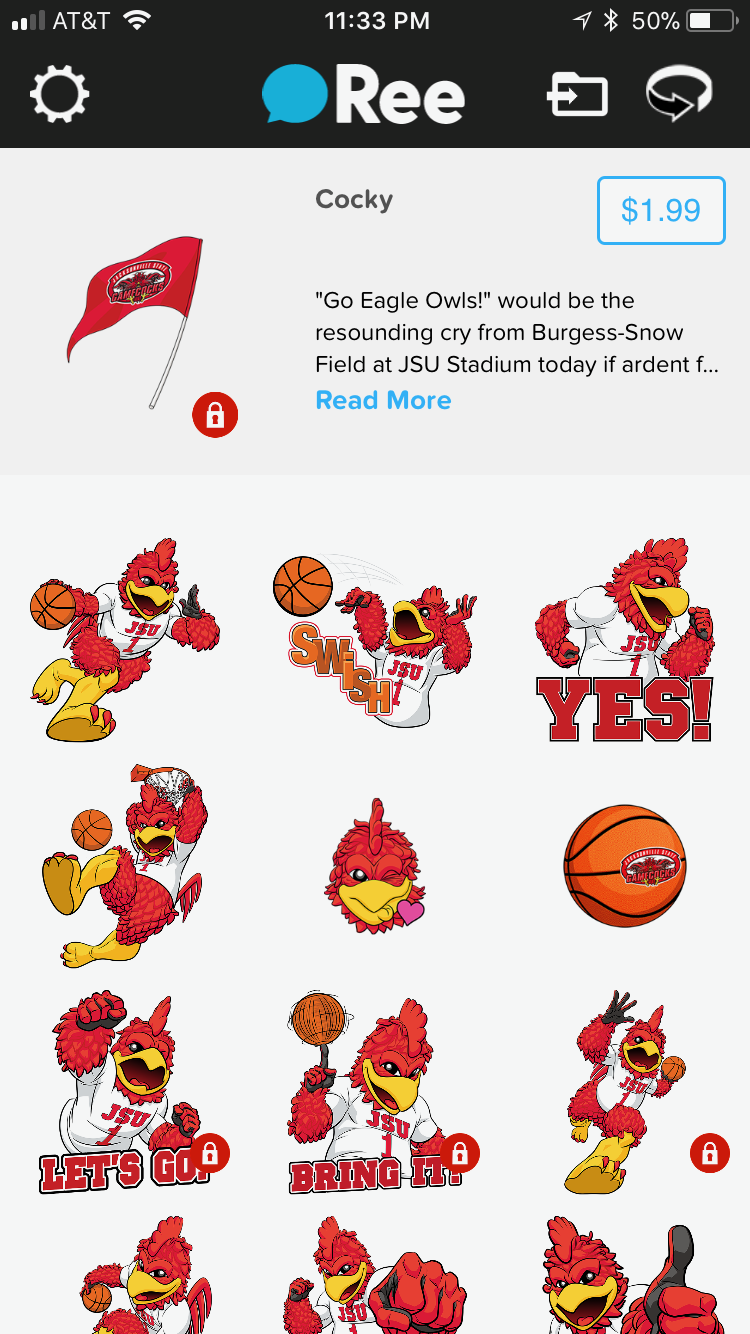
Task: Tap the folder import icon
Action: point(577,96)
